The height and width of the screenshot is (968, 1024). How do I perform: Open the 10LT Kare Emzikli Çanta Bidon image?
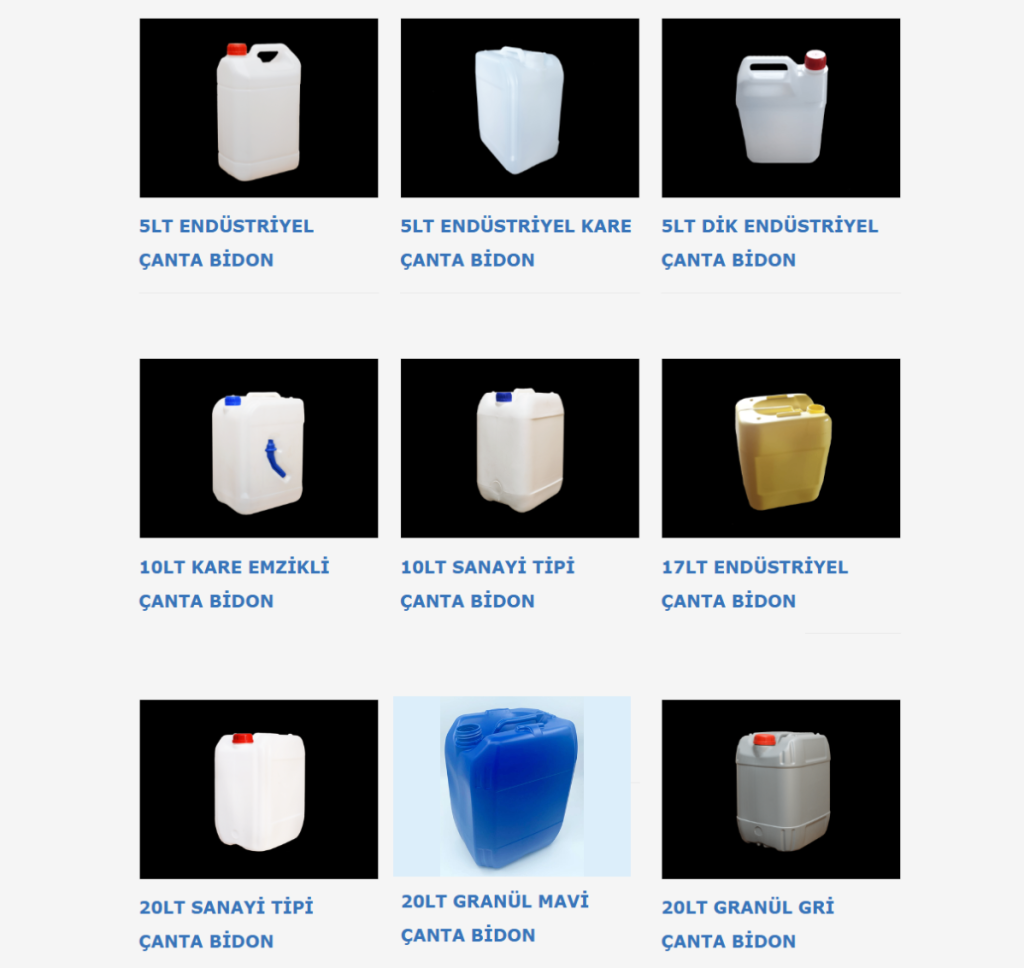tap(258, 448)
